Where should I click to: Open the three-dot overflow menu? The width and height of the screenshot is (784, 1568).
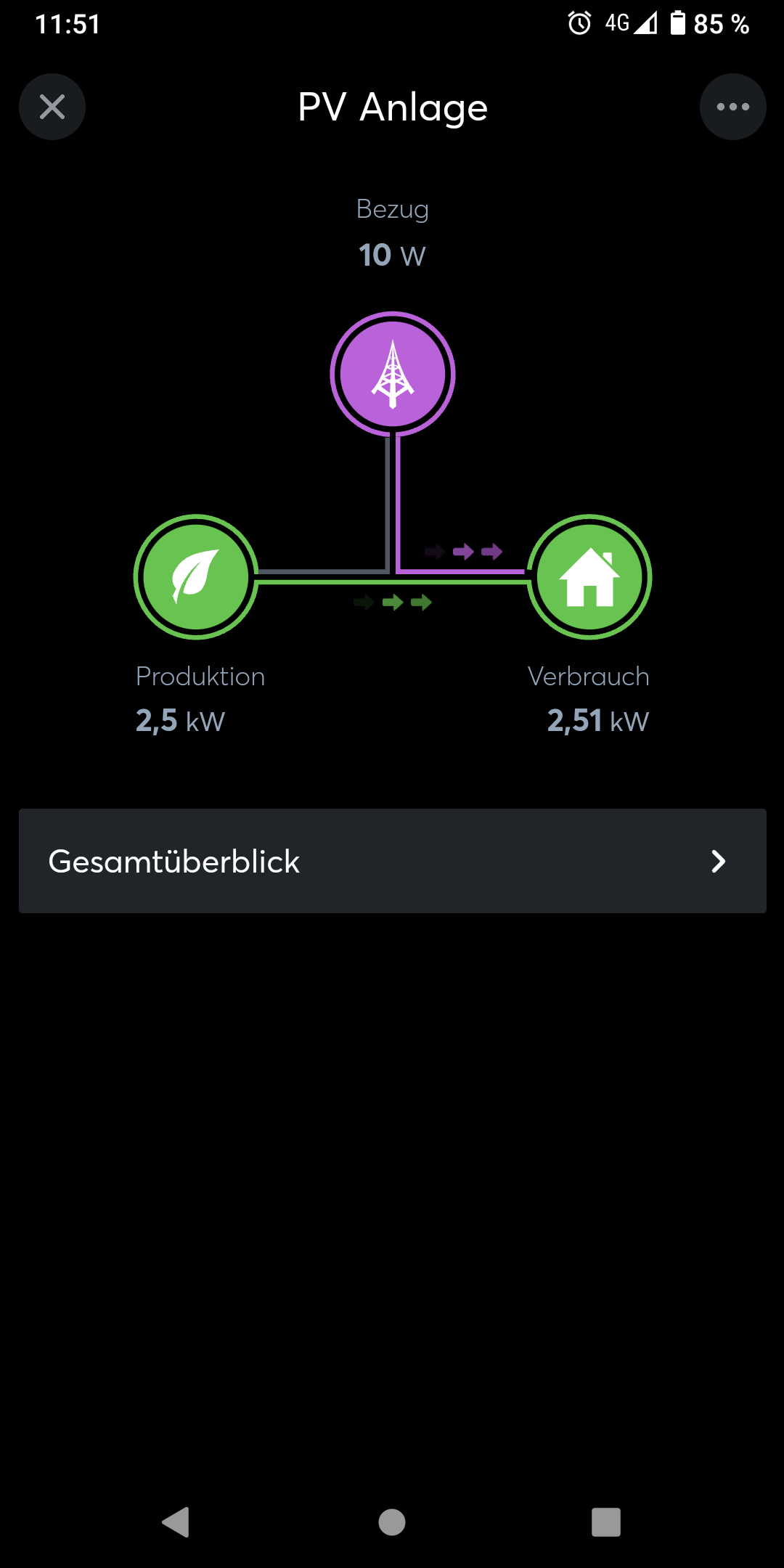pos(732,107)
